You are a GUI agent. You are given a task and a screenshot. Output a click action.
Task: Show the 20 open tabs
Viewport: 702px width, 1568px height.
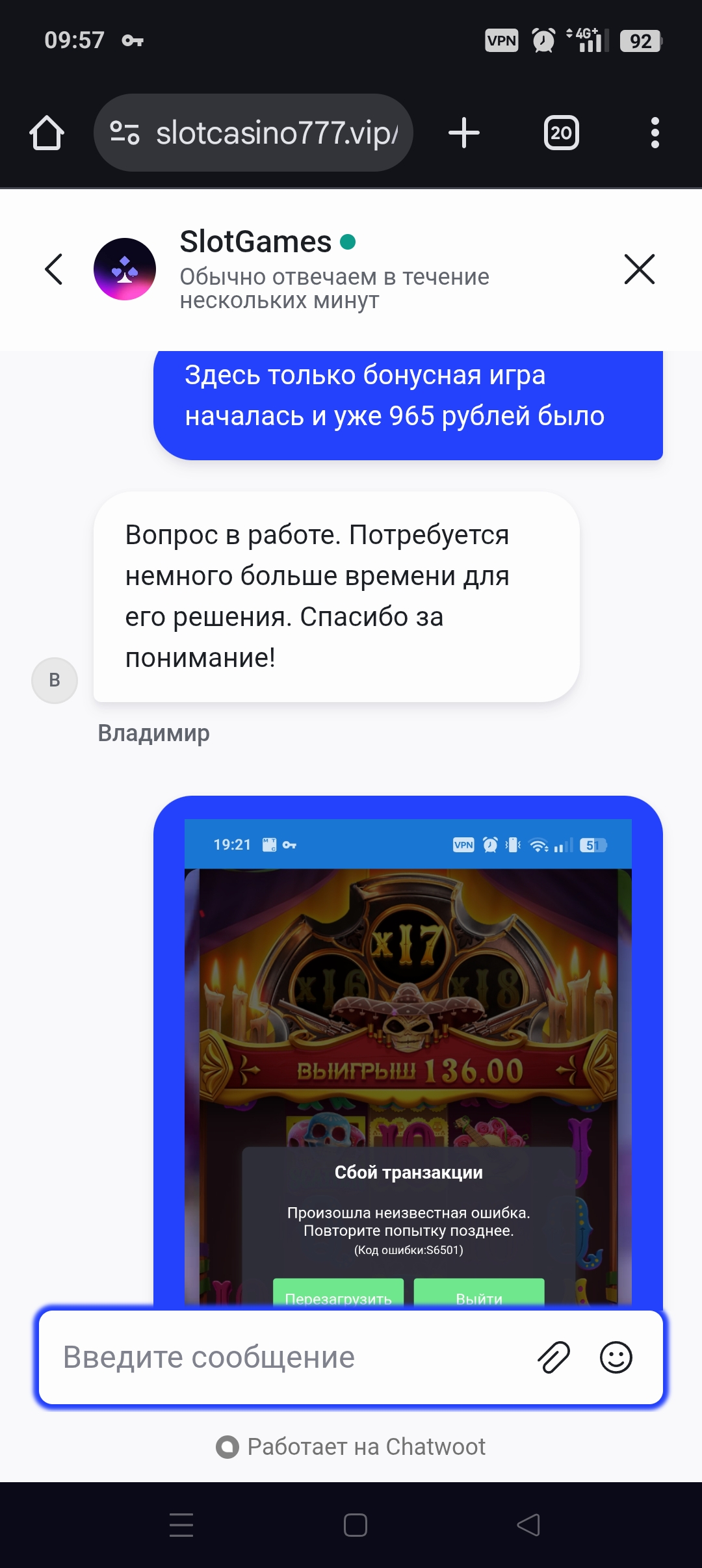pyautogui.click(x=561, y=133)
